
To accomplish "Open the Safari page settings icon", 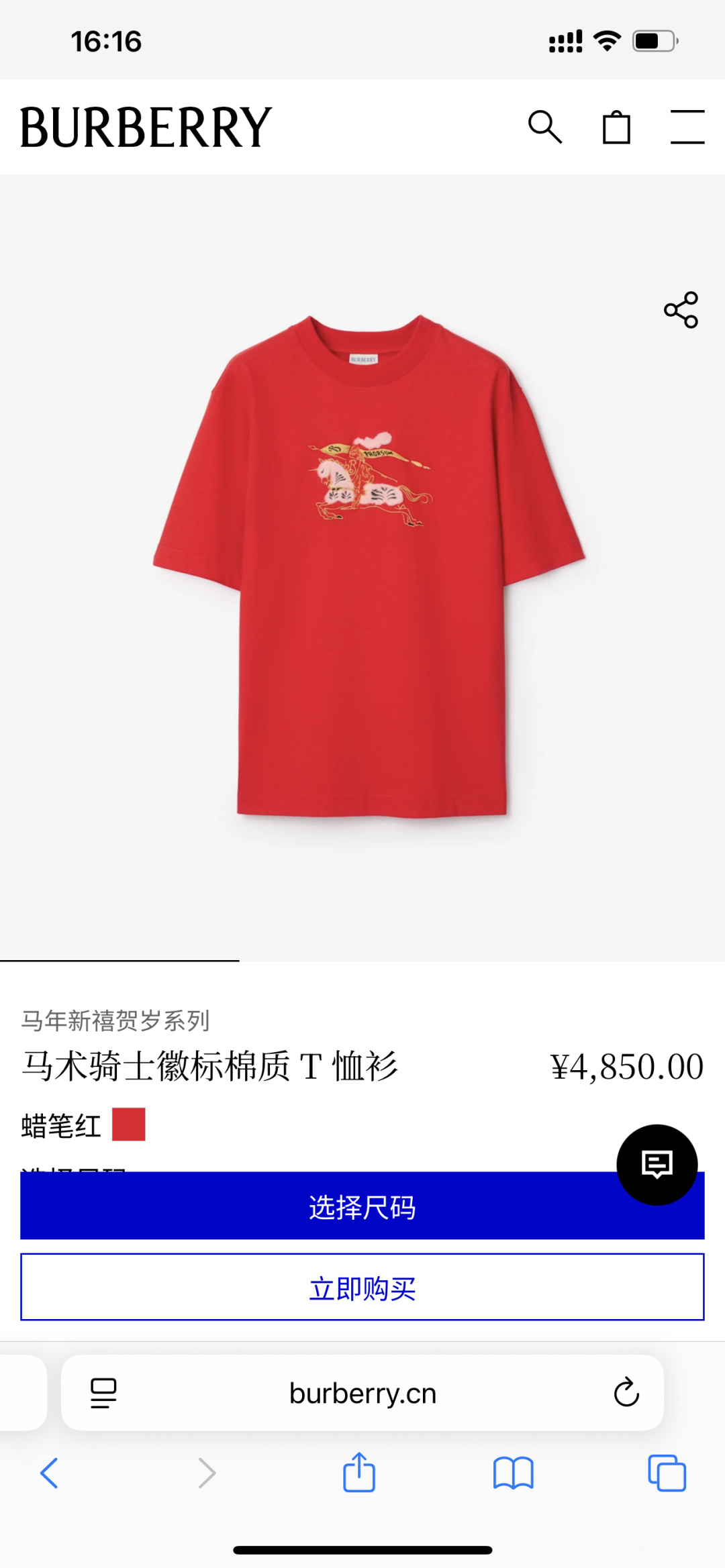I will [x=103, y=1393].
